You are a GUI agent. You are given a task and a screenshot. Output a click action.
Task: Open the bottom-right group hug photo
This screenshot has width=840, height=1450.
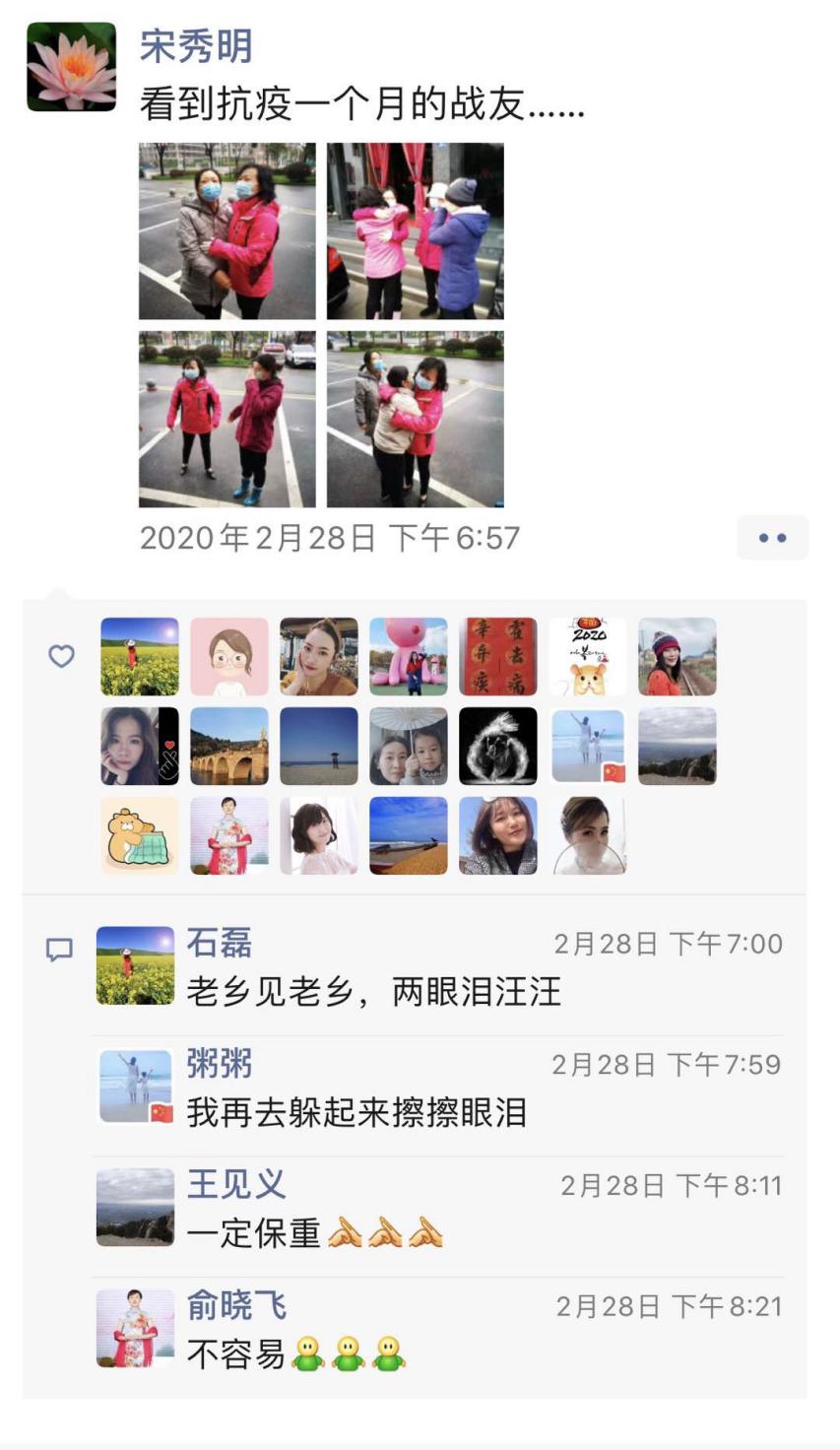(x=416, y=419)
